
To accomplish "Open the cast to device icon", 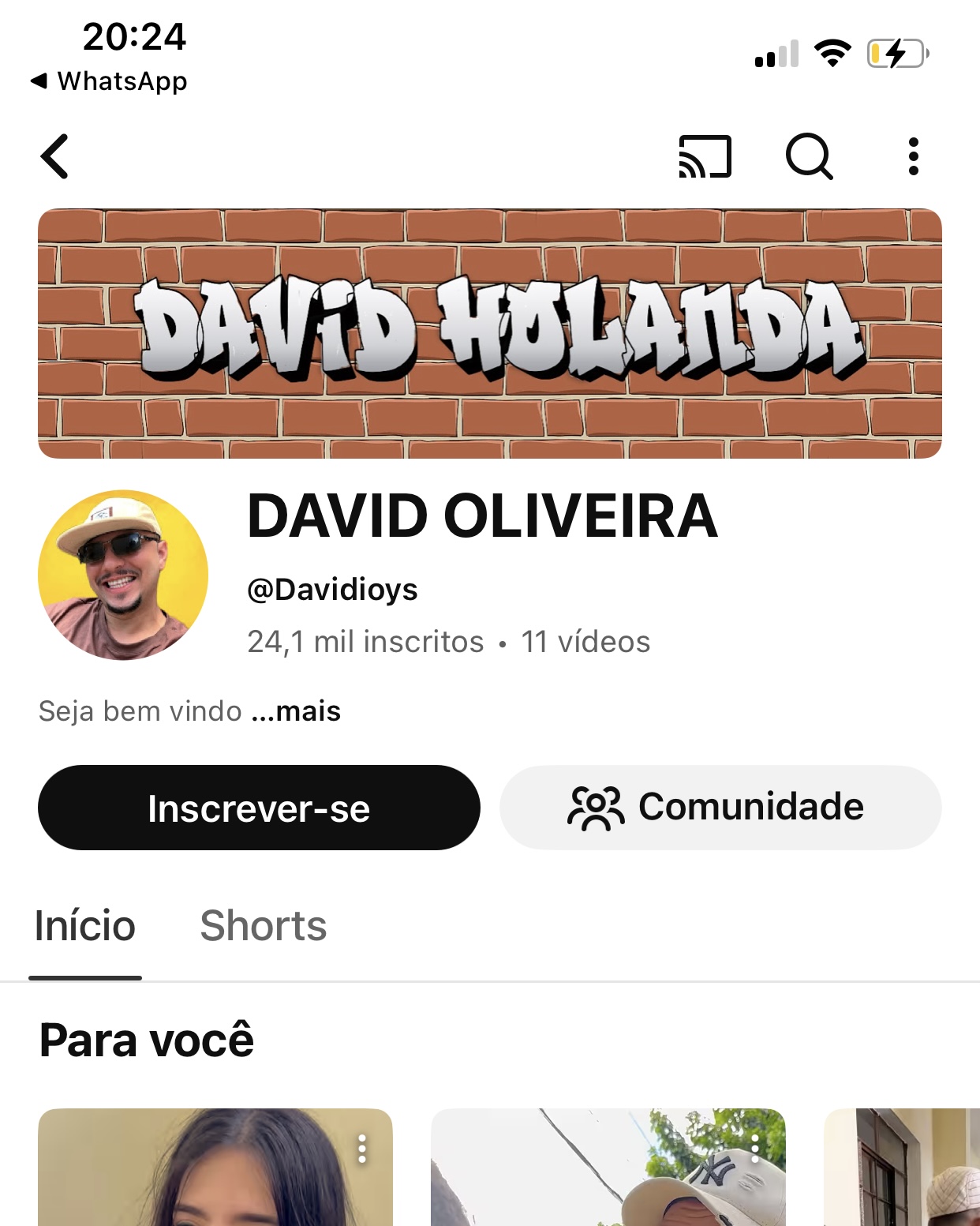I will click(705, 156).
